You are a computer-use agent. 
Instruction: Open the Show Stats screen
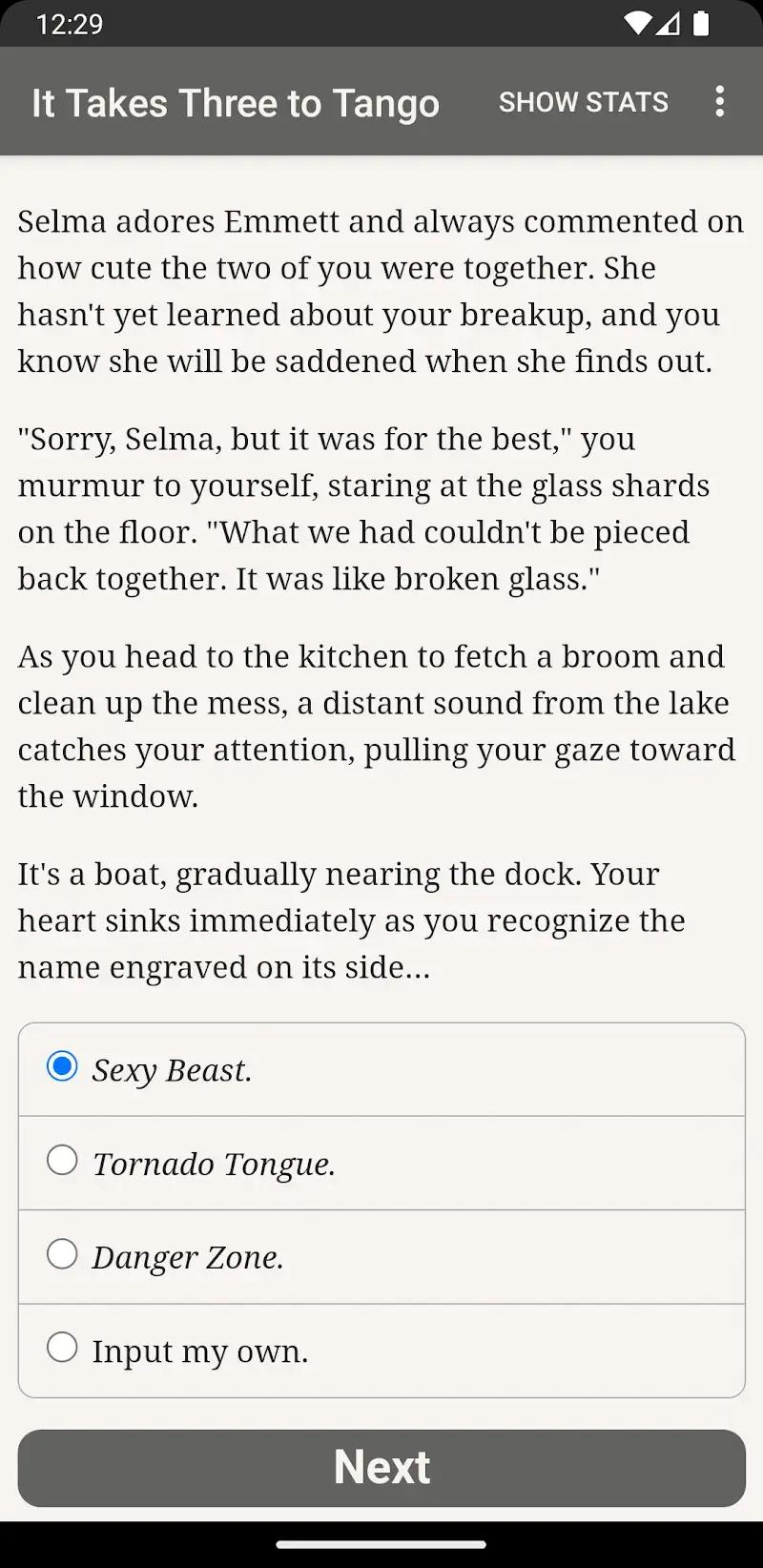(x=583, y=102)
